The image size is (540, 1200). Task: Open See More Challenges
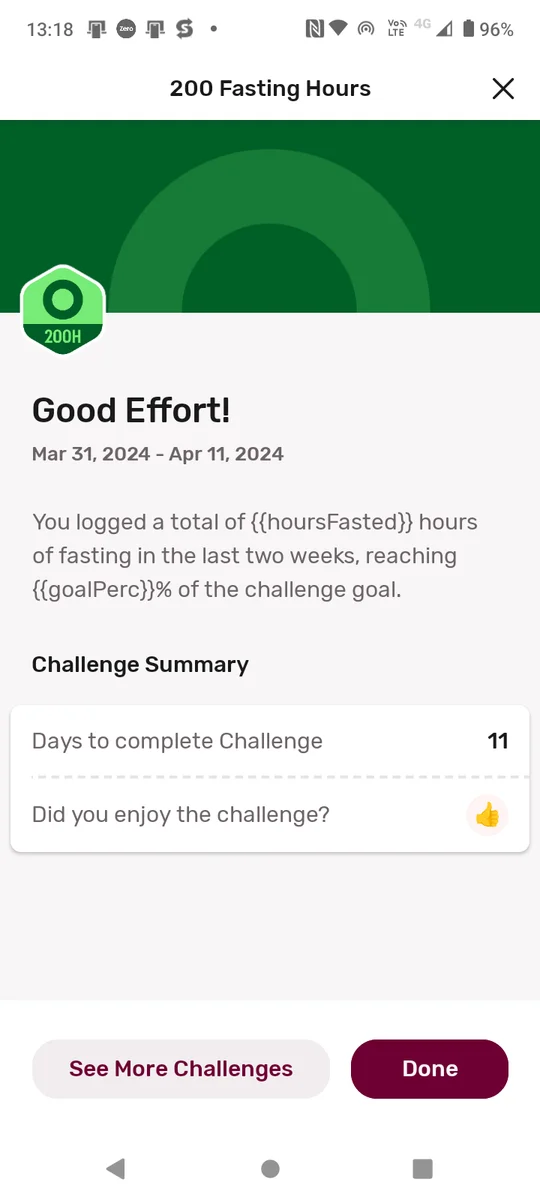click(181, 1069)
